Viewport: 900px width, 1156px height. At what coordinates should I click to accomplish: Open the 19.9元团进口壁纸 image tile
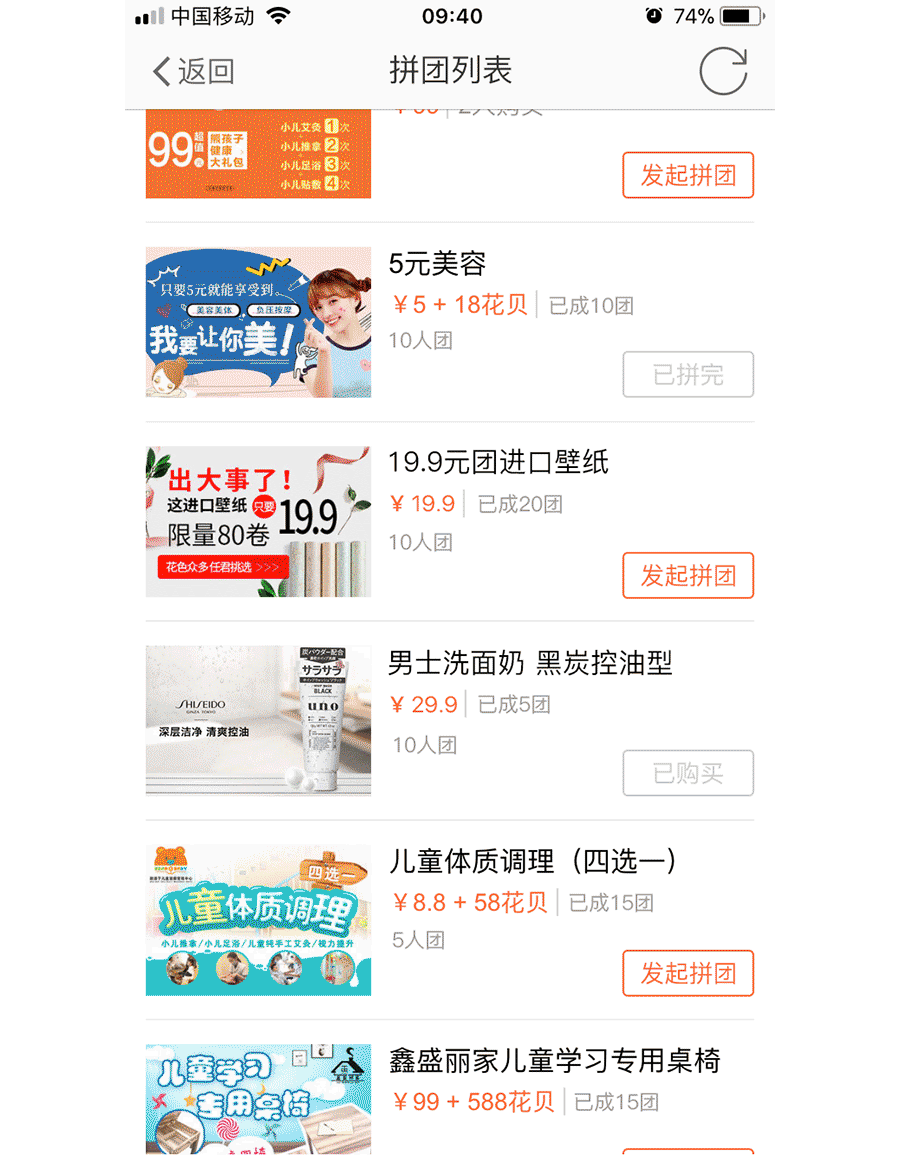pyautogui.click(x=258, y=522)
